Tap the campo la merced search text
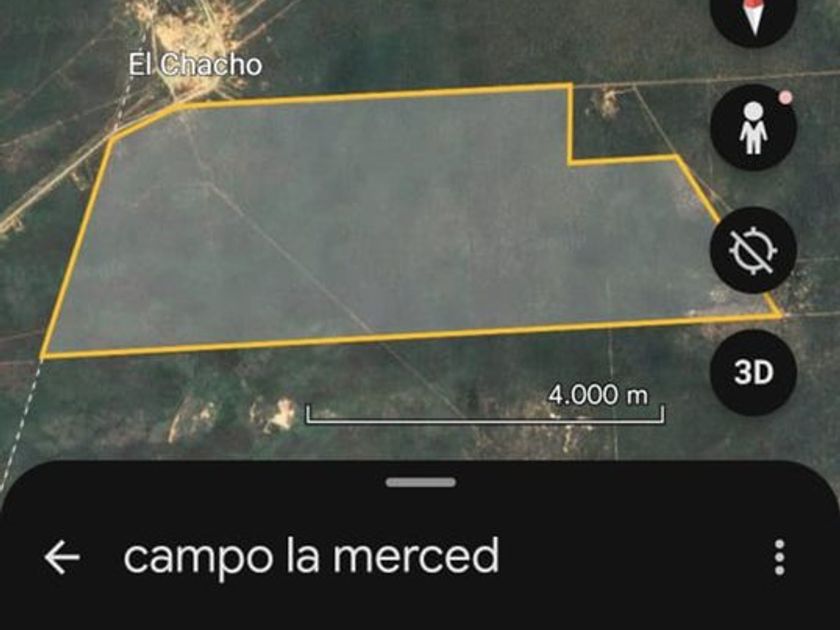Viewport: 840px width, 630px height. click(x=311, y=556)
